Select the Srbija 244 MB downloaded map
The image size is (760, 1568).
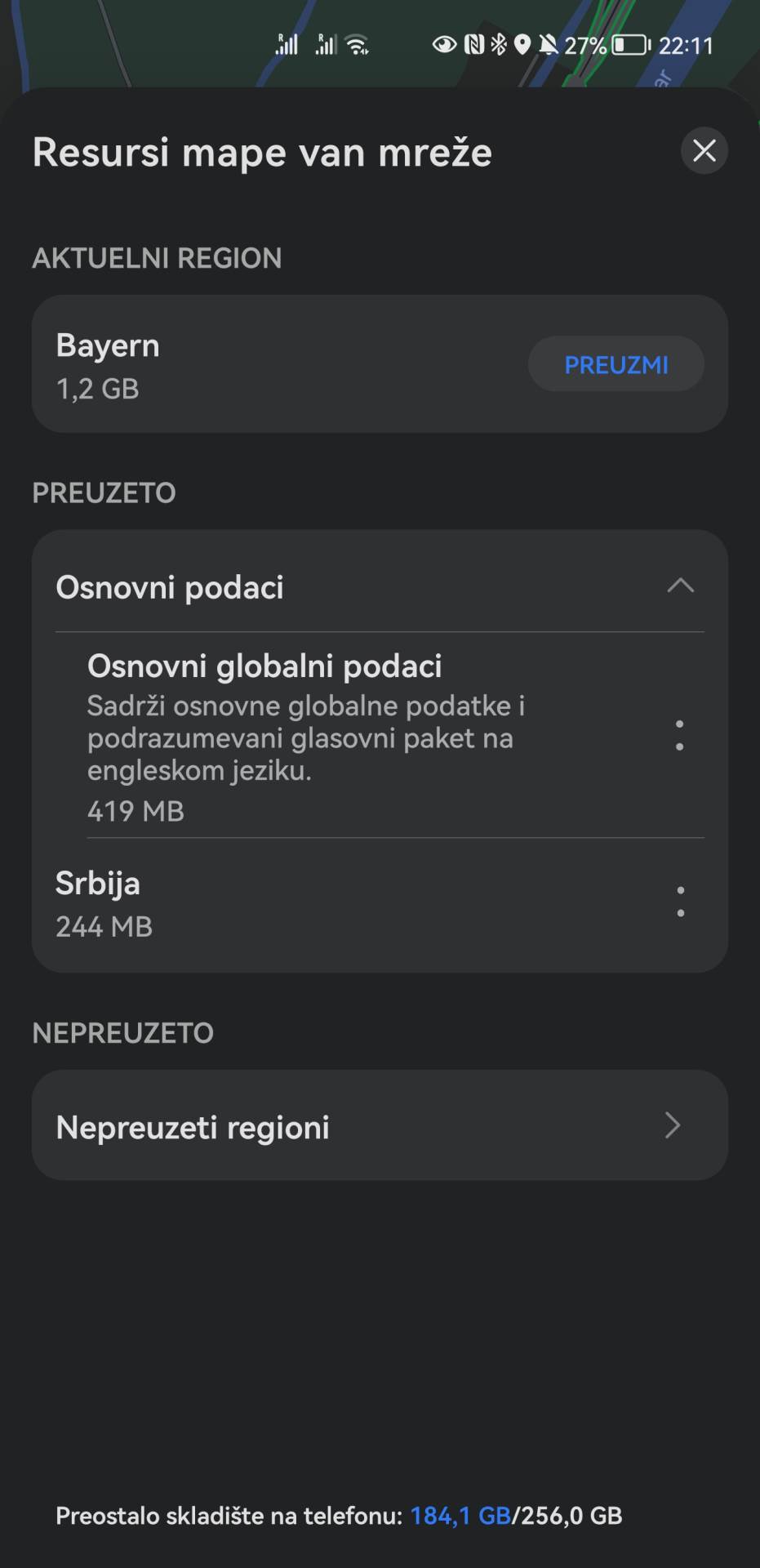tap(245, 901)
